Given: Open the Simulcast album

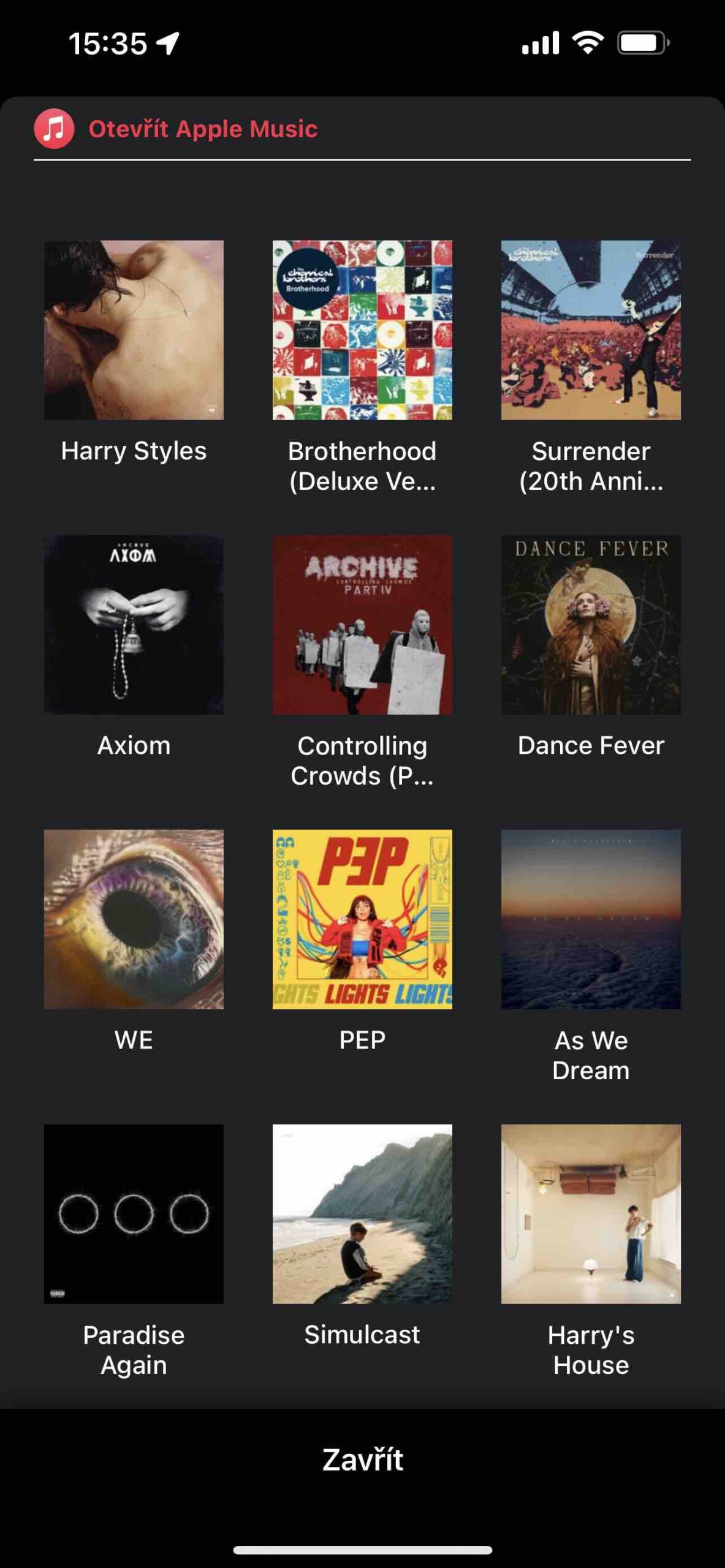Looking at the screenshot, I should pyautogui.click(x=362, y=1214).
